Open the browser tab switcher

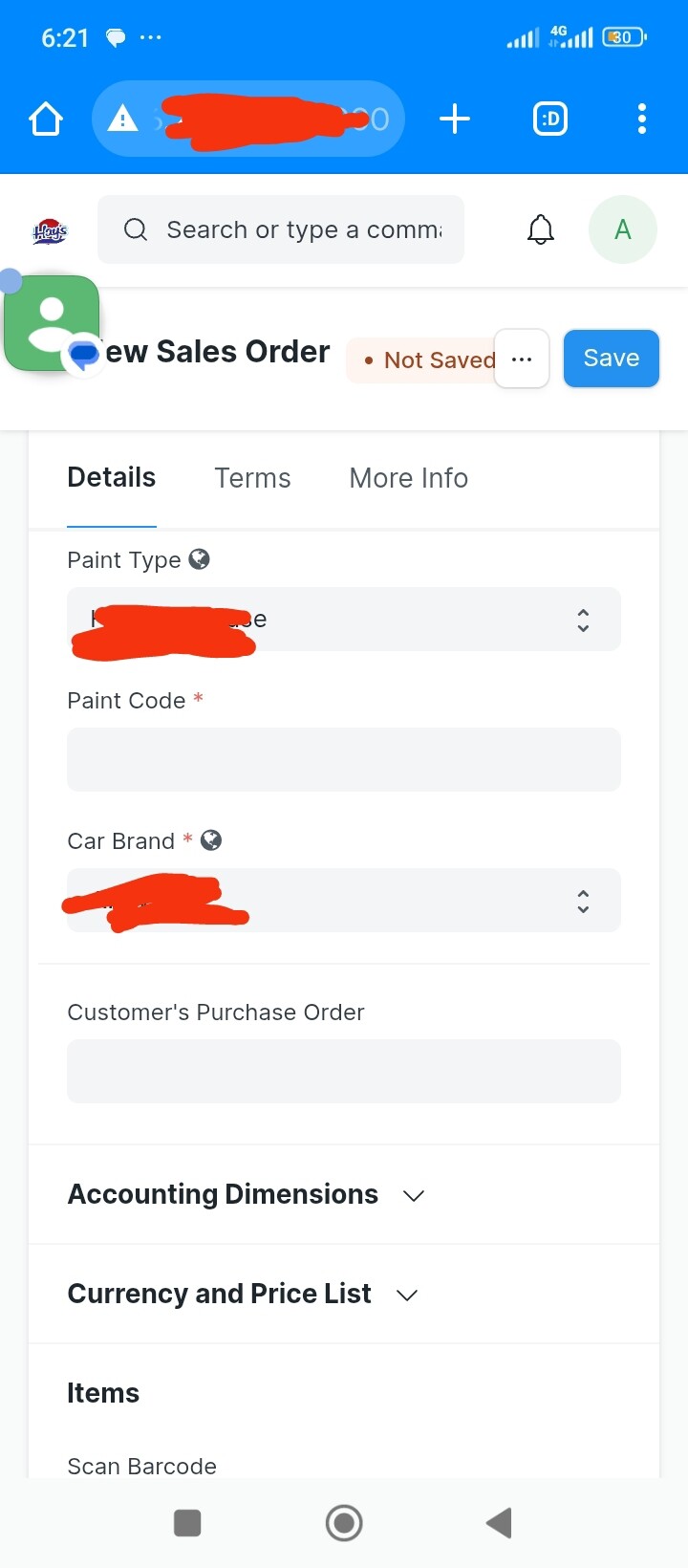pos(550,120)
